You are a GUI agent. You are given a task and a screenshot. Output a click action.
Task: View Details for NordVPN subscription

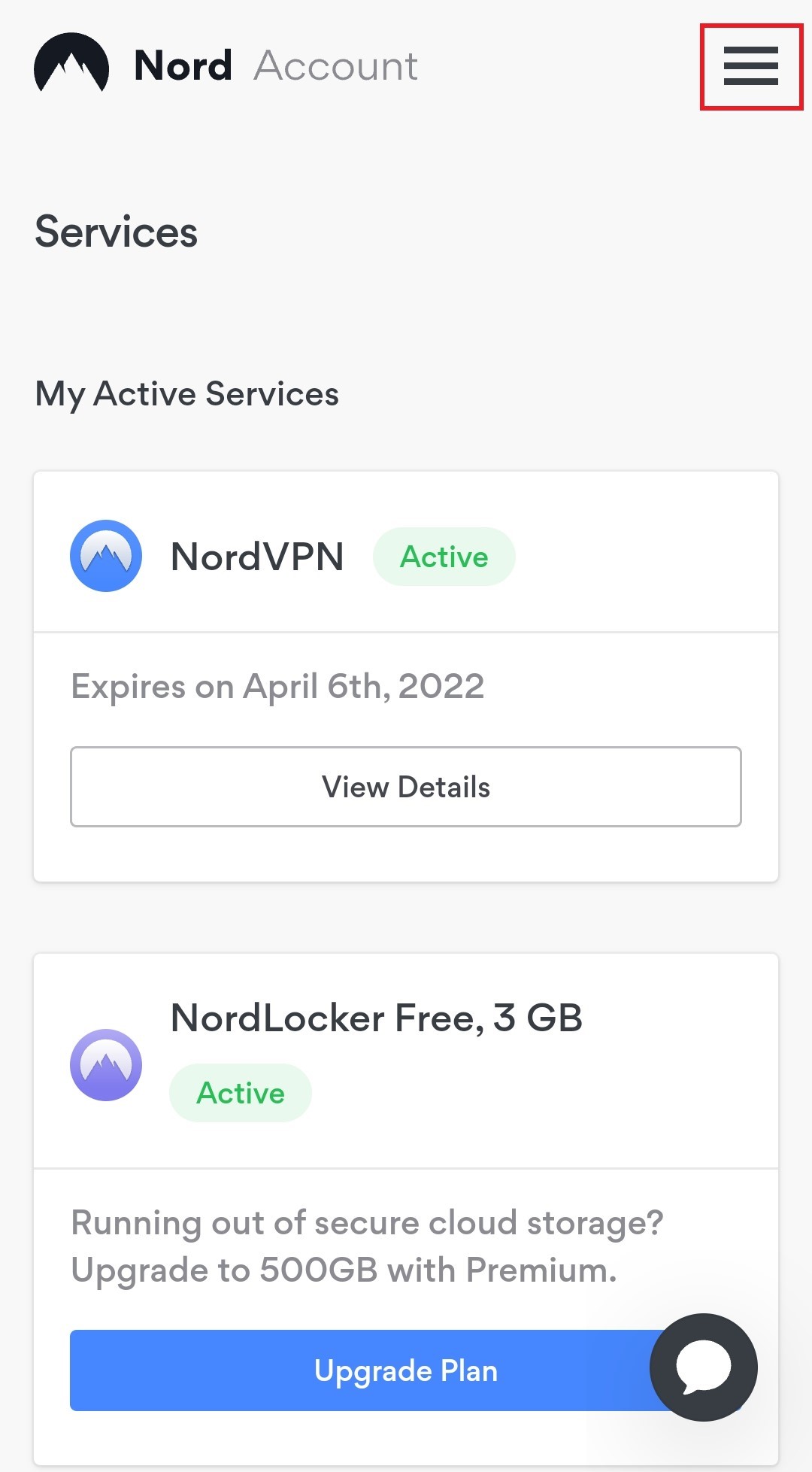click(406, 787)
